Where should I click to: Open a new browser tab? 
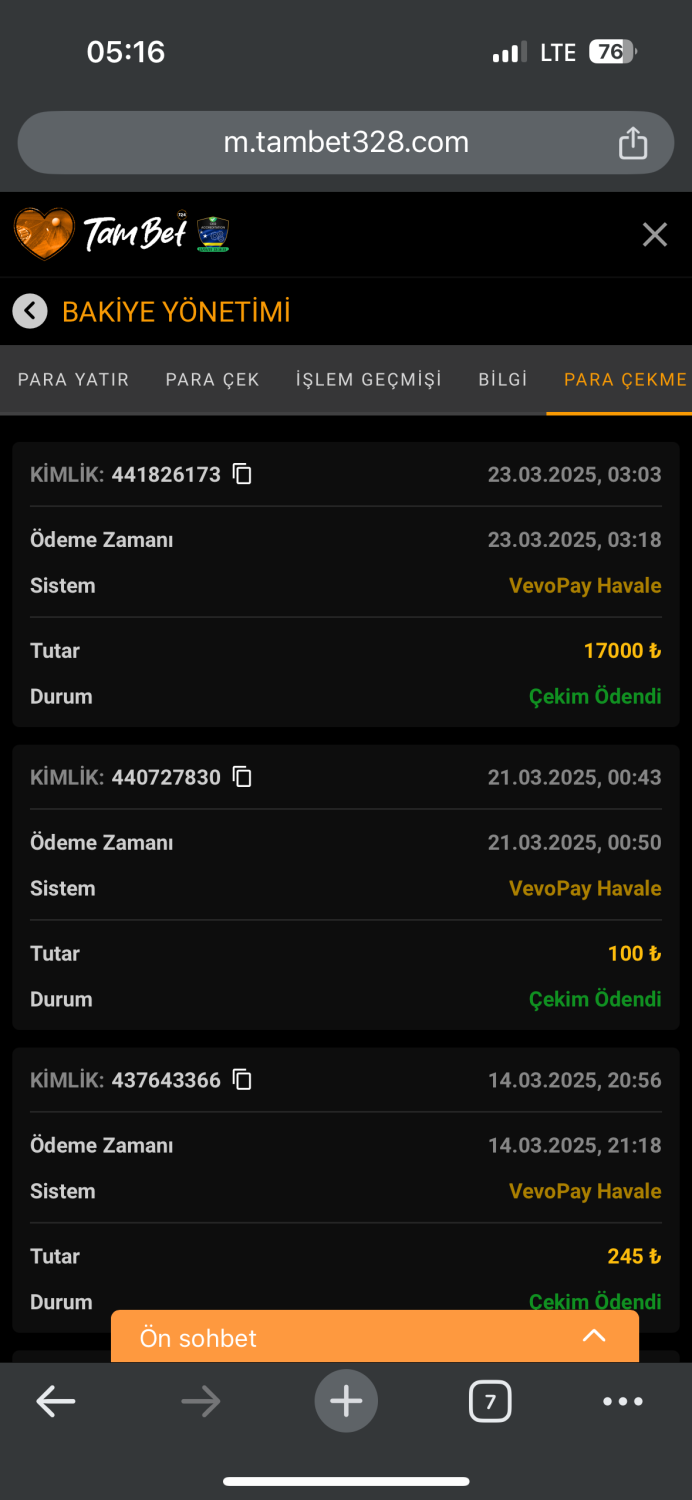click(x=346, y=1401)
